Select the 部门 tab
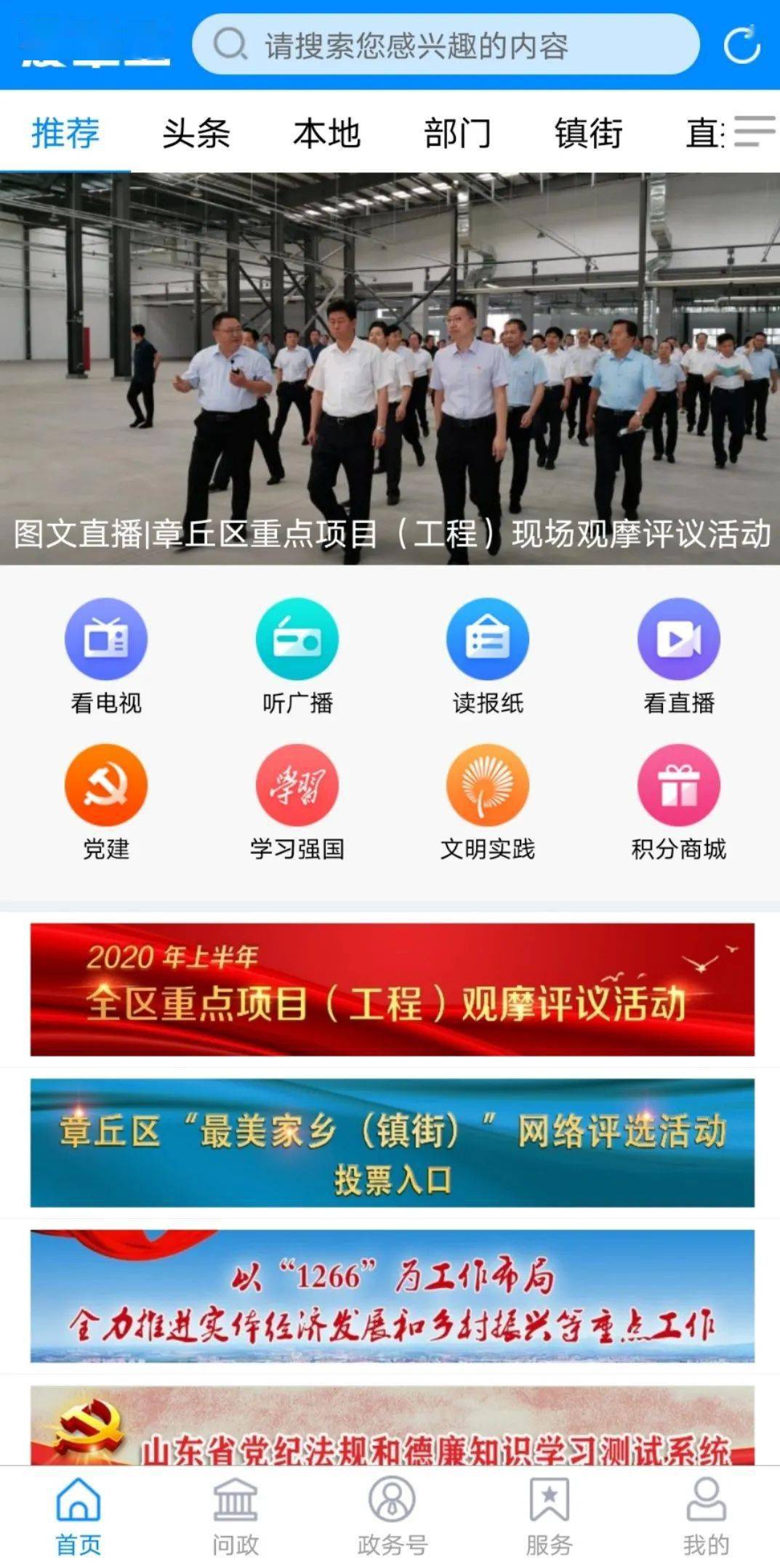 point(457,134)
